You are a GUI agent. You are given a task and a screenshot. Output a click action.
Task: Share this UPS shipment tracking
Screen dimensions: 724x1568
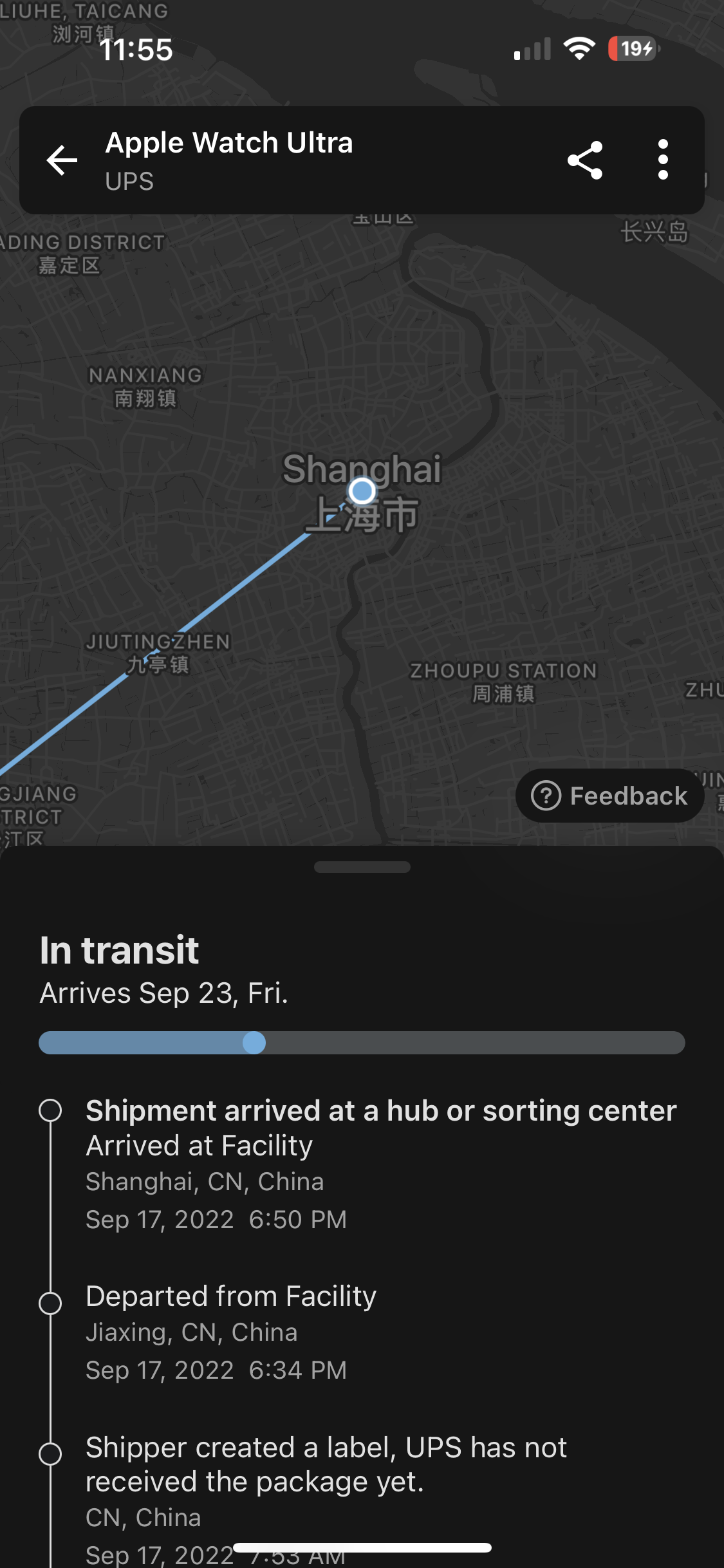tap(584, 160)
